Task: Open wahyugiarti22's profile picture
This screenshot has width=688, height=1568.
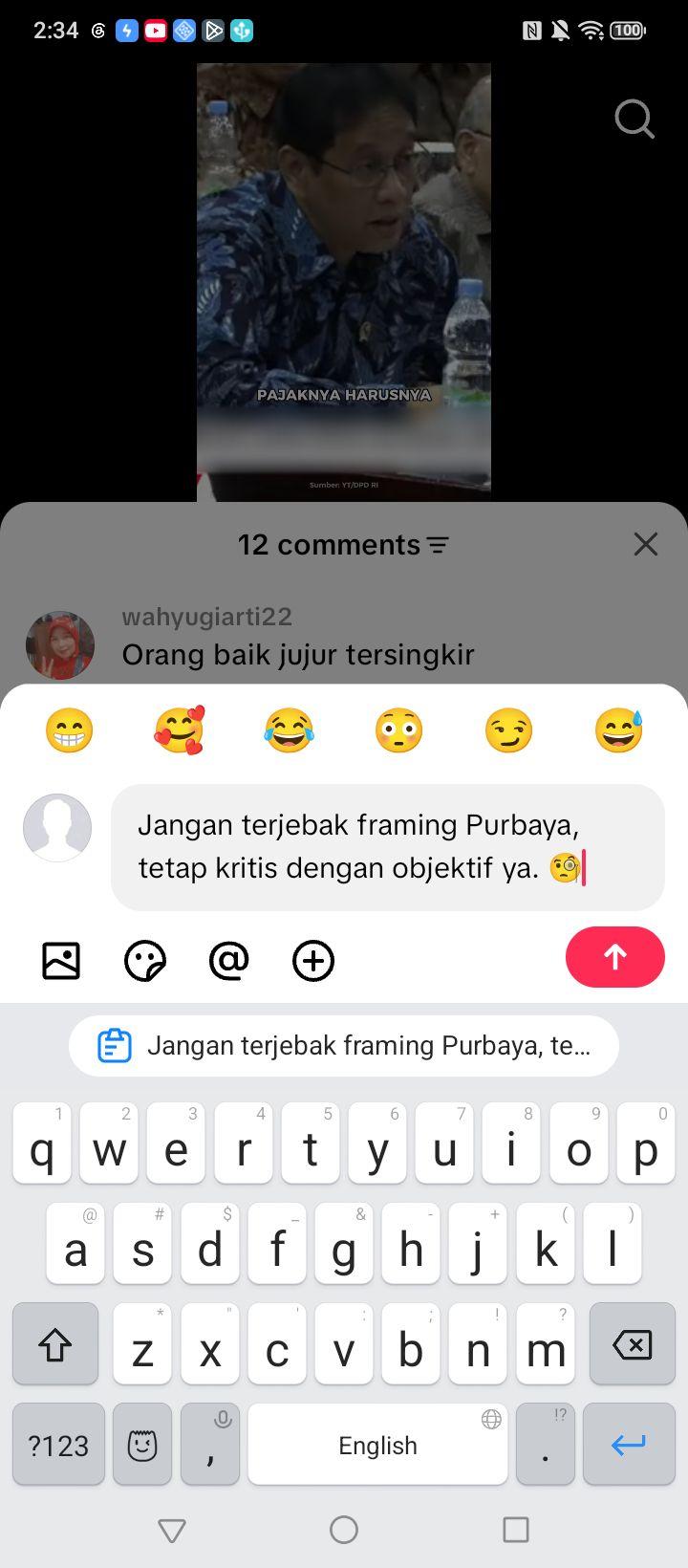Action: (x=60, y=645)
